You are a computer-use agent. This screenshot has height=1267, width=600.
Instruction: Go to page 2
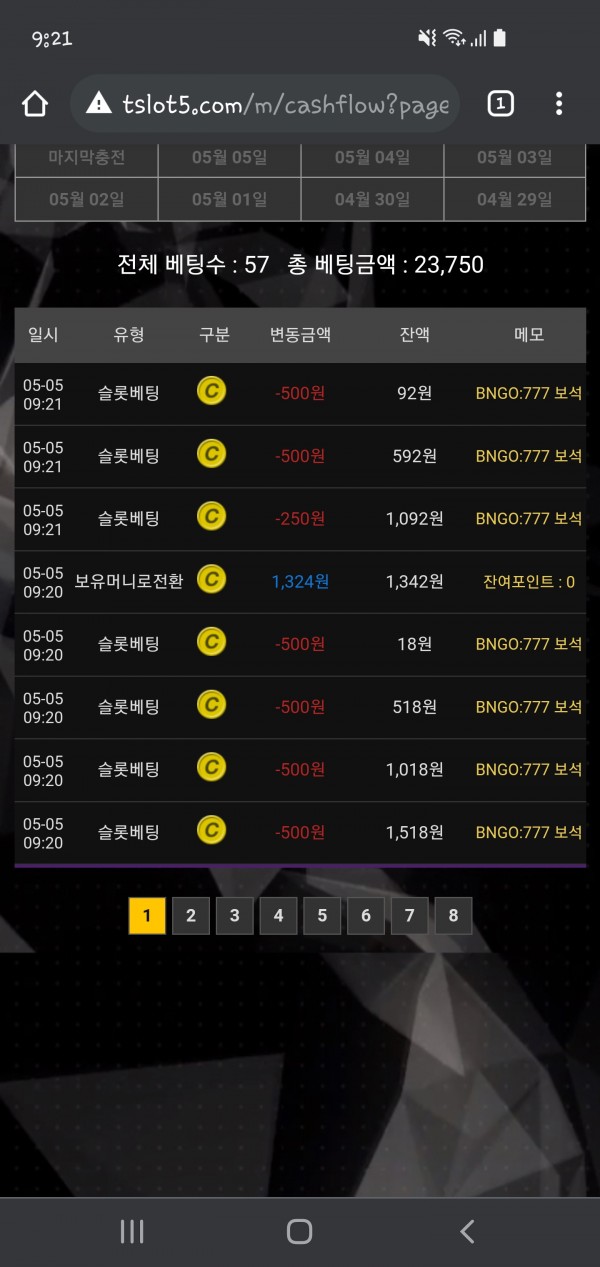tap(191, 915)
